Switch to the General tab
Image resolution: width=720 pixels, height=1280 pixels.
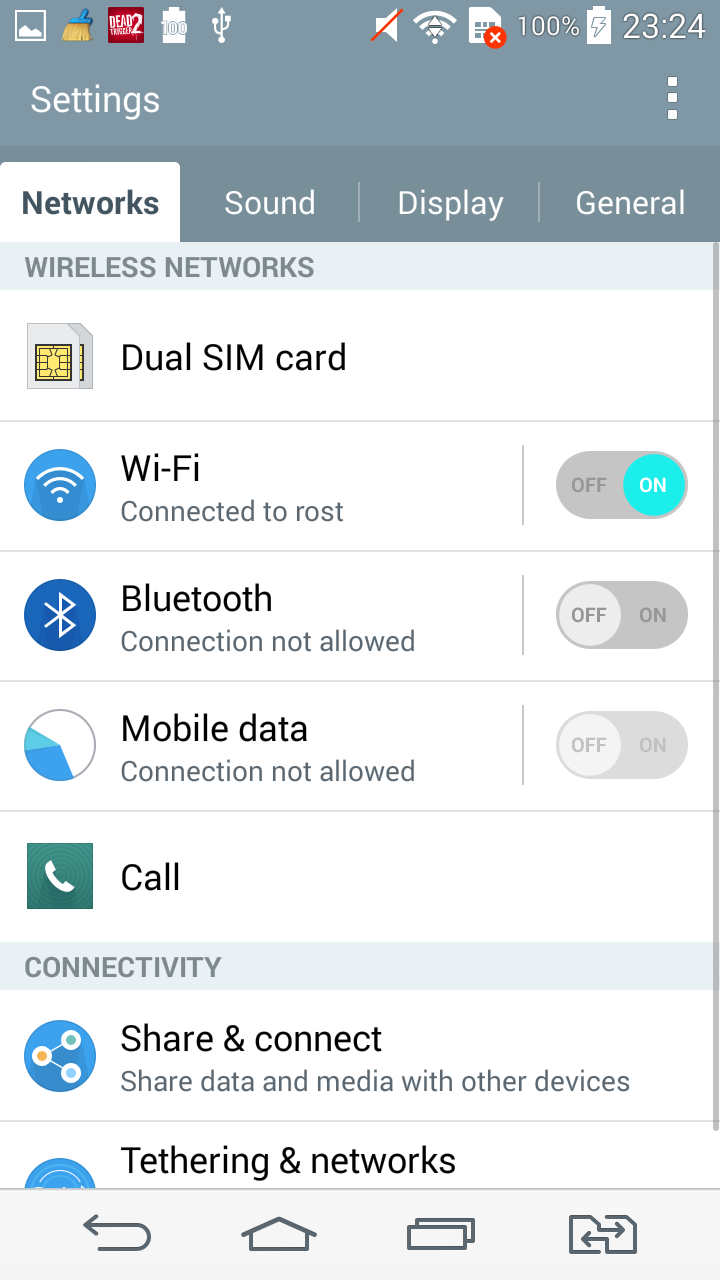coord(630,203)
